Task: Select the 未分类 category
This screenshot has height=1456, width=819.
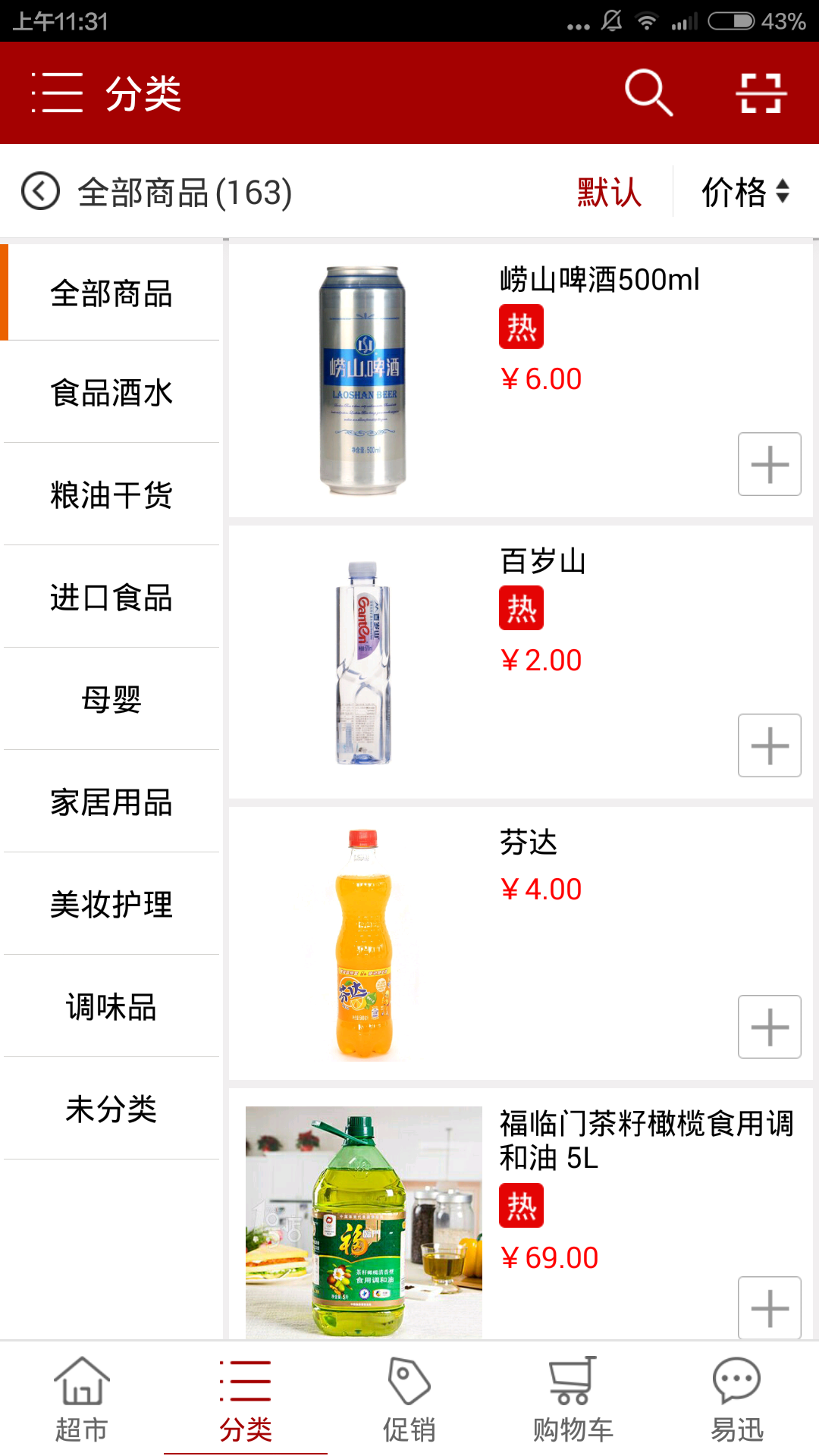Action: coord(111,1109)
